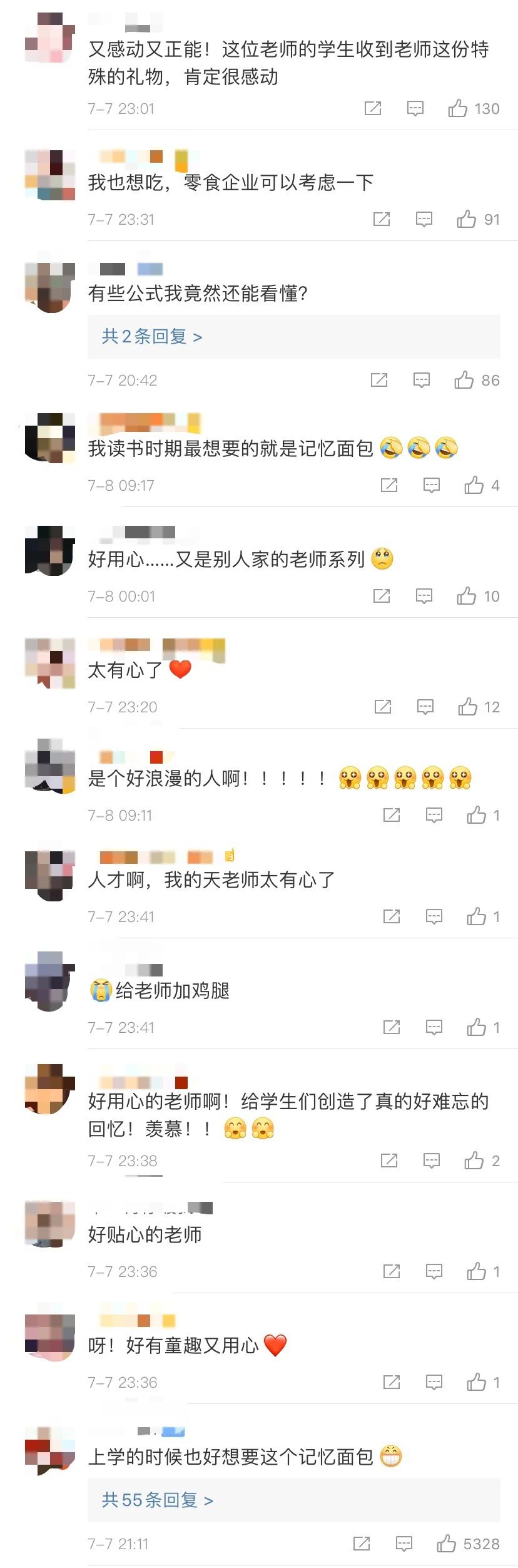The image size is (518, 1568).
Task: Share the comment '太有心了'
Action: coord(383,707)
